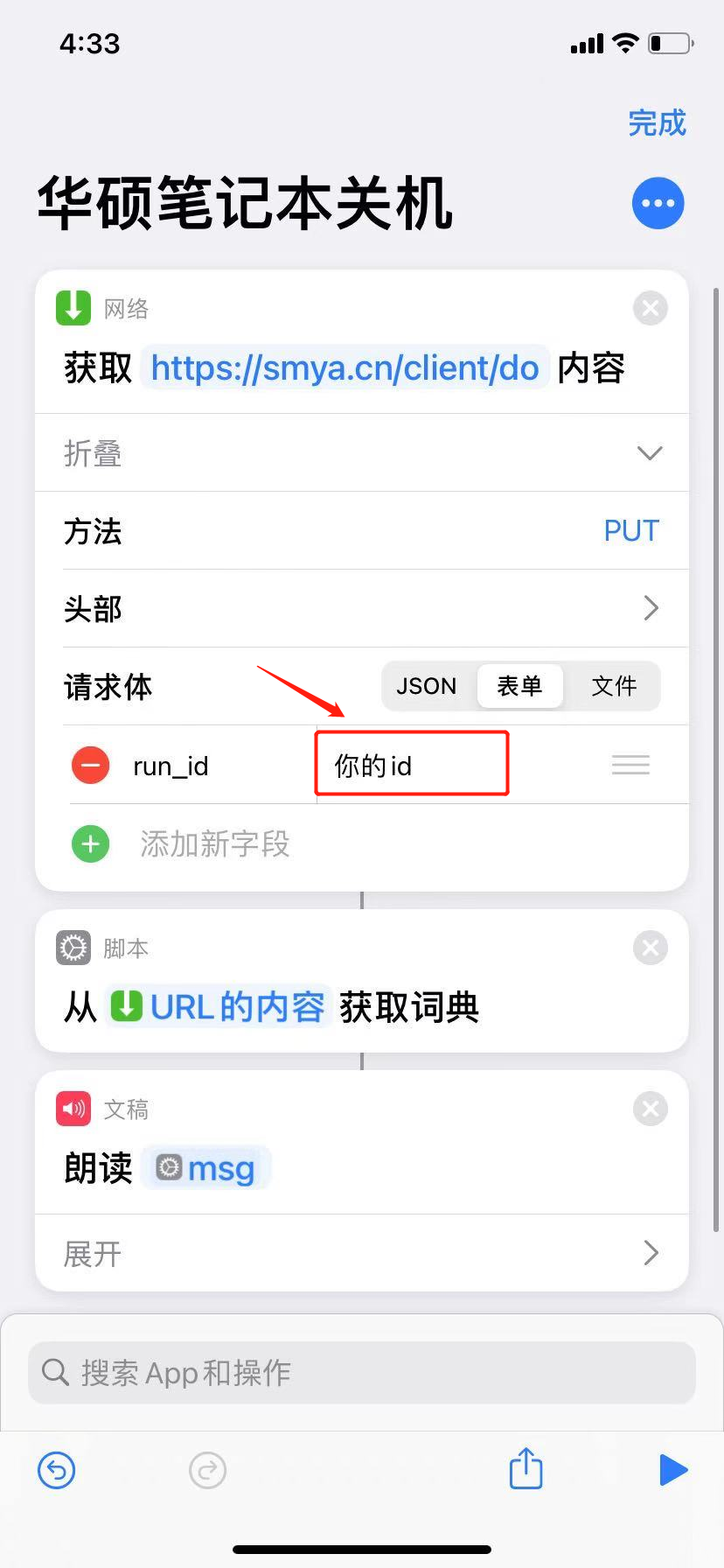The image size is (724, 1568).
Task: Collapse options via the 折叠 row
Action: click(x=362, y=452)
